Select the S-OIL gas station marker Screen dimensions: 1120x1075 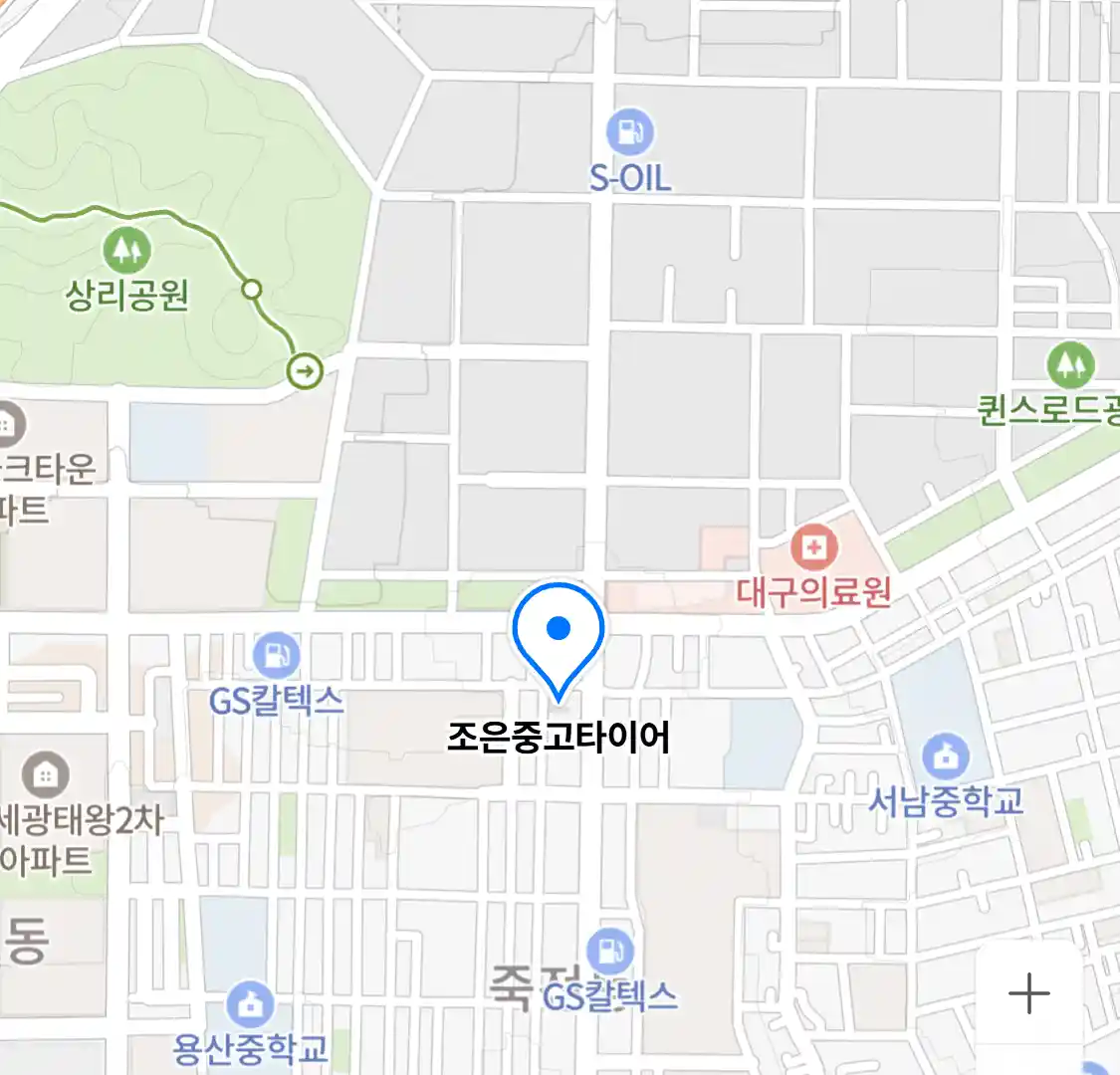[x=630, y=130]
